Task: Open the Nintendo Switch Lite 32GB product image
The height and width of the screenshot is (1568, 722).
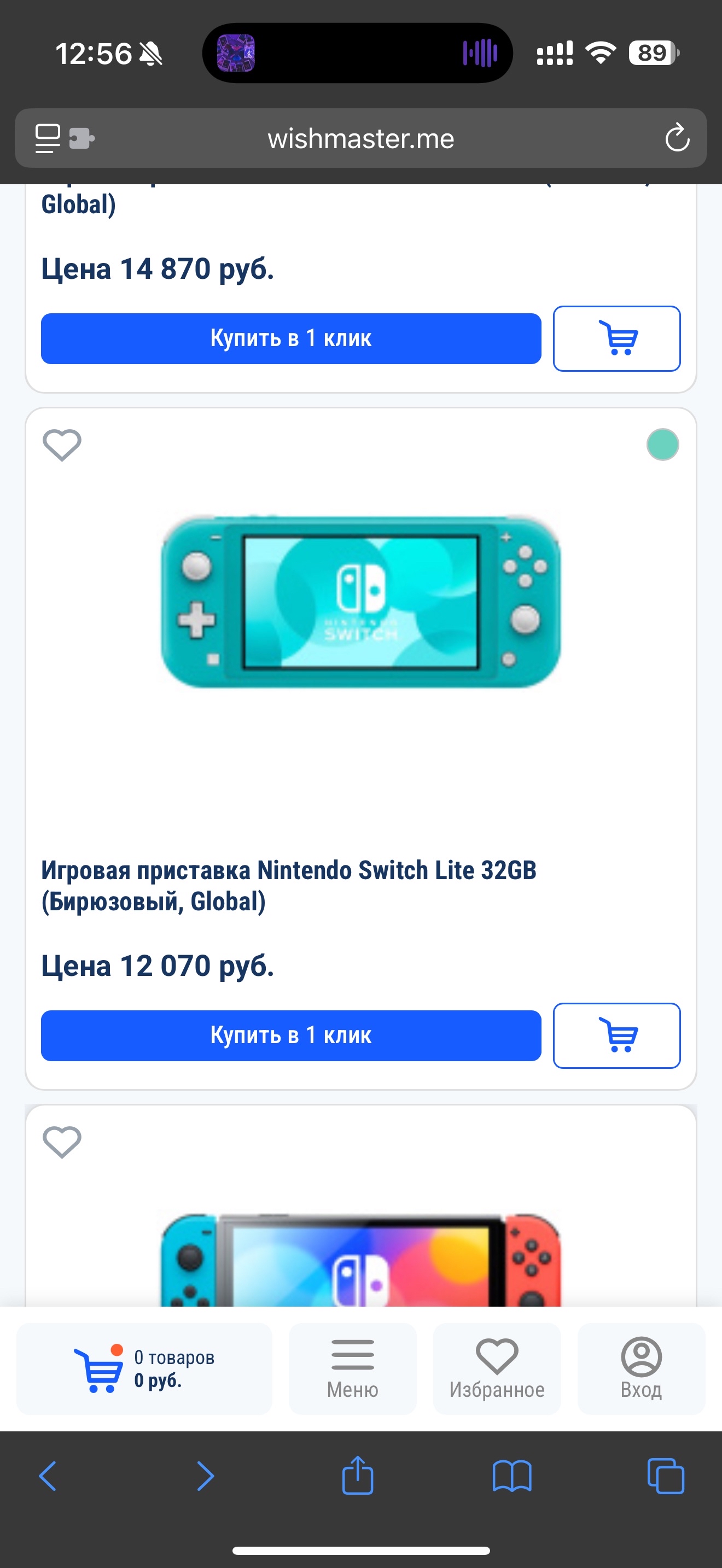Action: coord(360,601)
